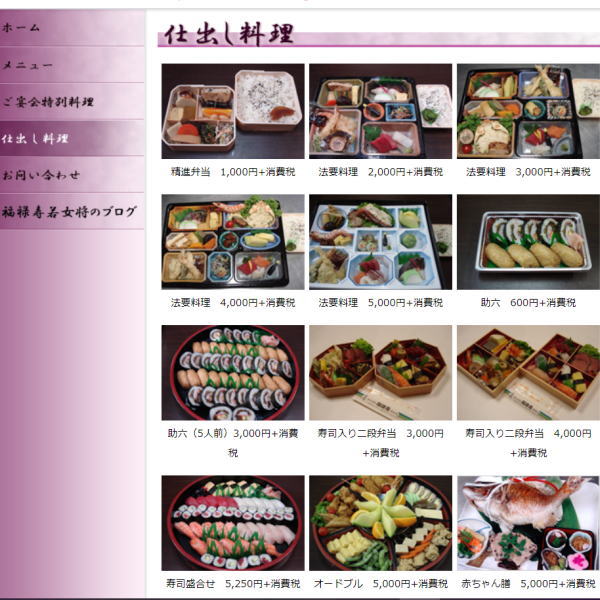View the 精進弁当 1,000円 photo
The width and height of the screenshot is (600, 600).
coord(233,111)
